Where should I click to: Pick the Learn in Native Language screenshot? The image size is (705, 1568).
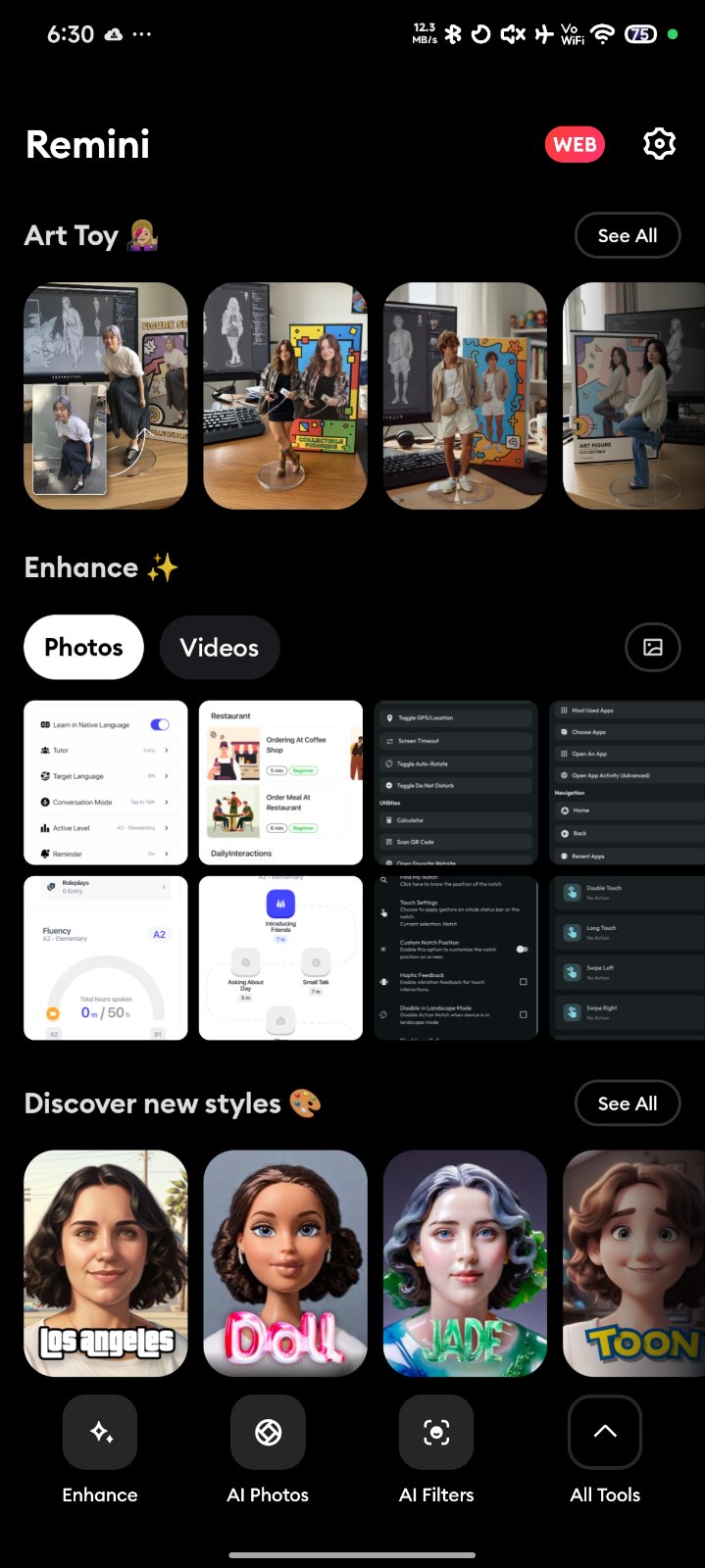[x=105, y=782]
